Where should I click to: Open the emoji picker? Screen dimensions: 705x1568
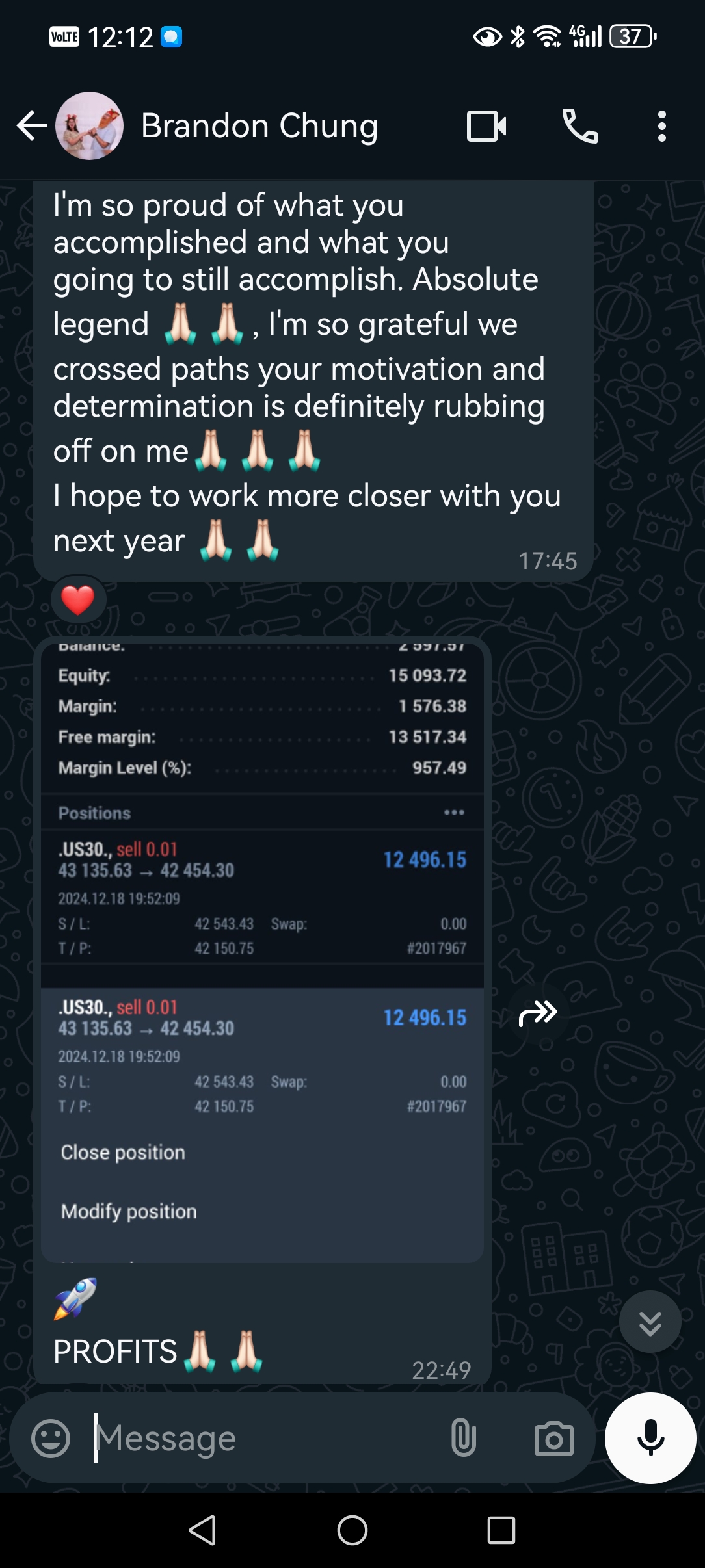[x=51, y=1439]
